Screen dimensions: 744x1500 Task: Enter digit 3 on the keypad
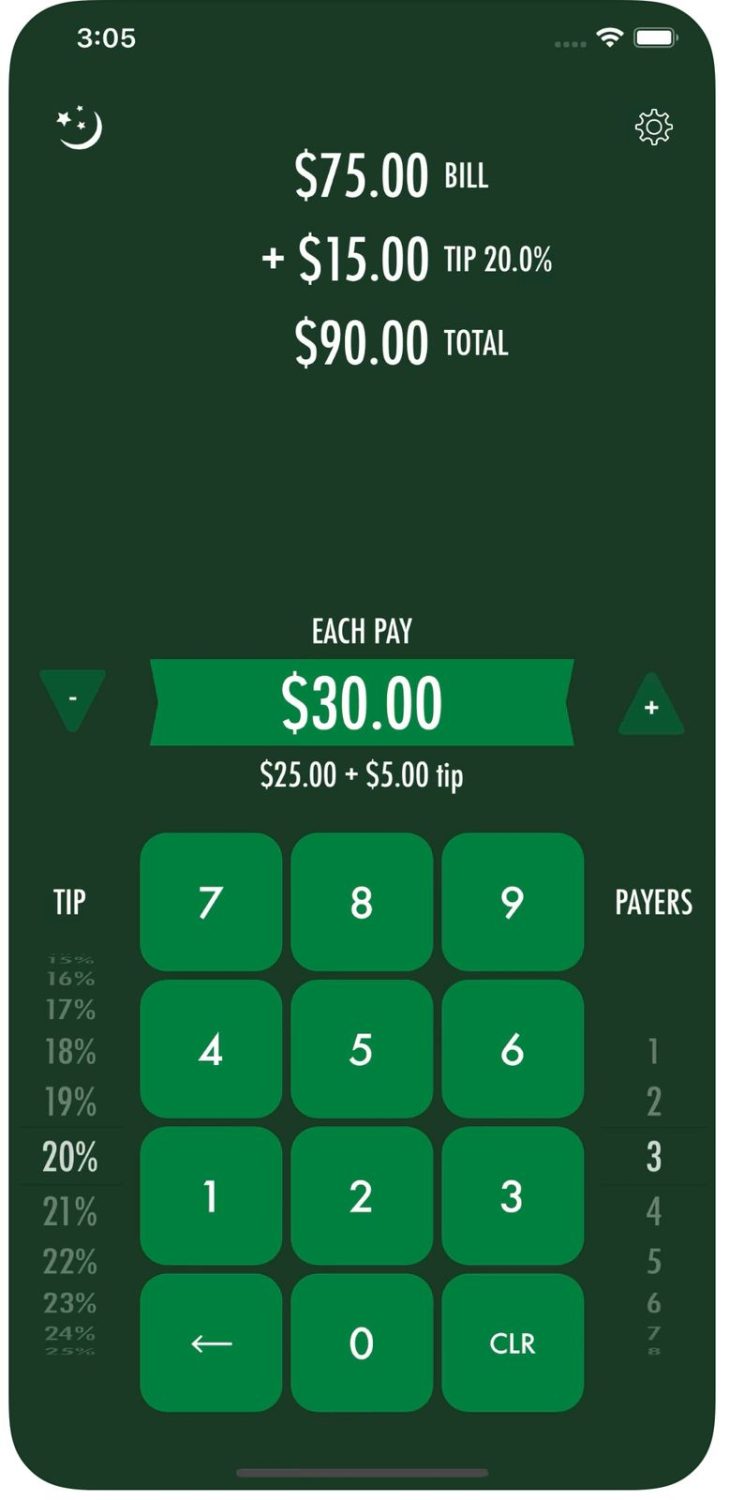pyautogui.click(x=512, y=1196)
